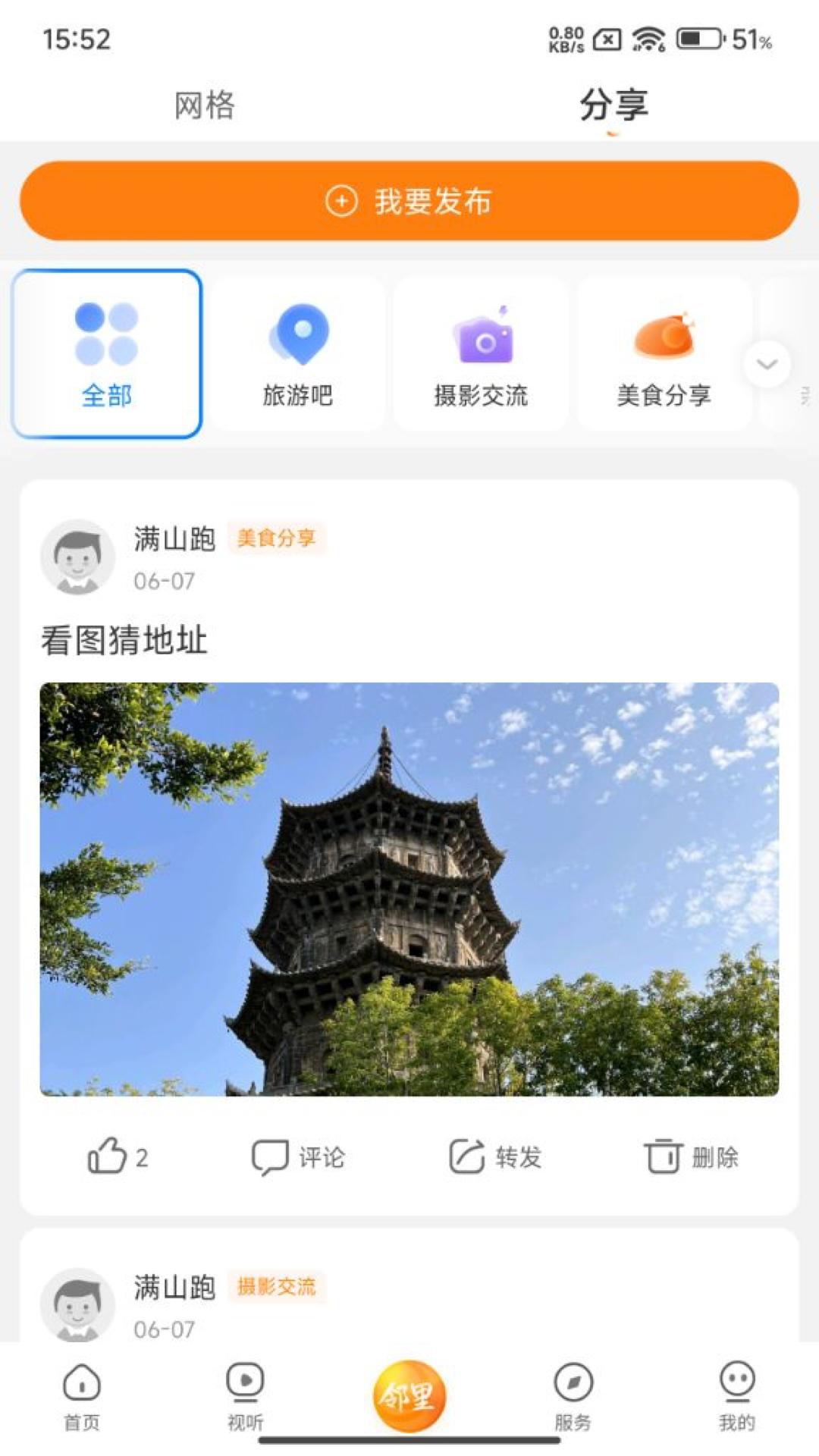Select the 分享 tab

point(614,106)
